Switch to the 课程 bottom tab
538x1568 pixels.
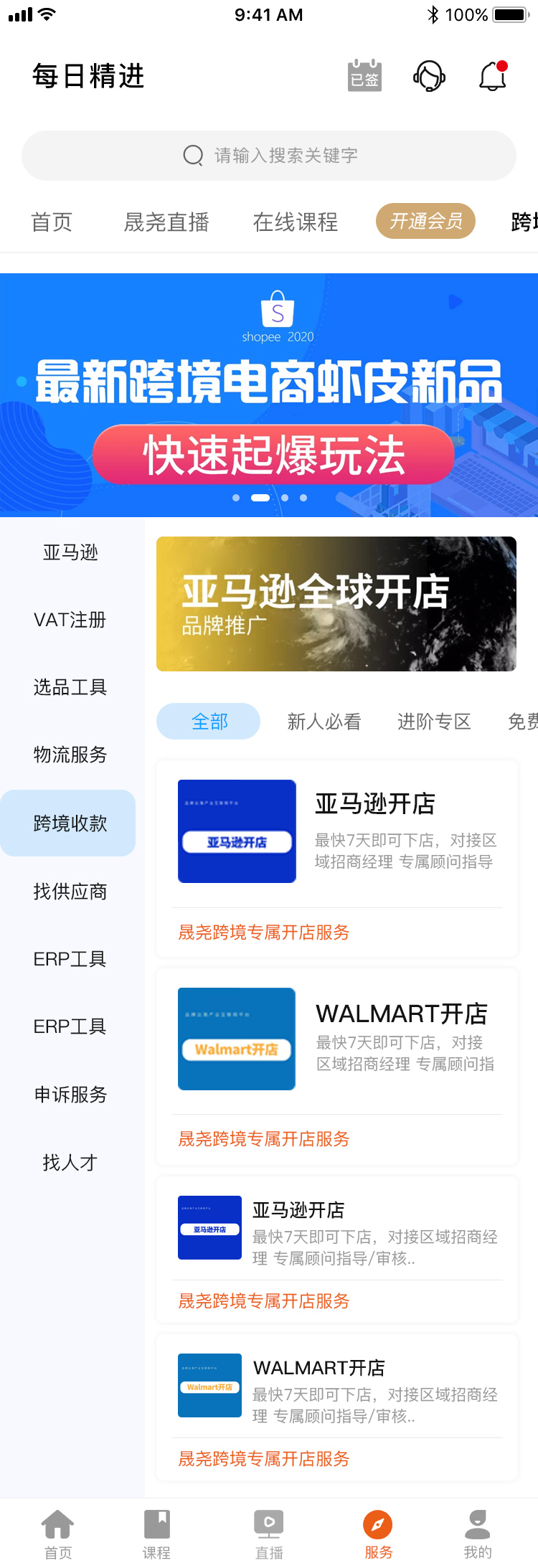(x=156, y=1534)
